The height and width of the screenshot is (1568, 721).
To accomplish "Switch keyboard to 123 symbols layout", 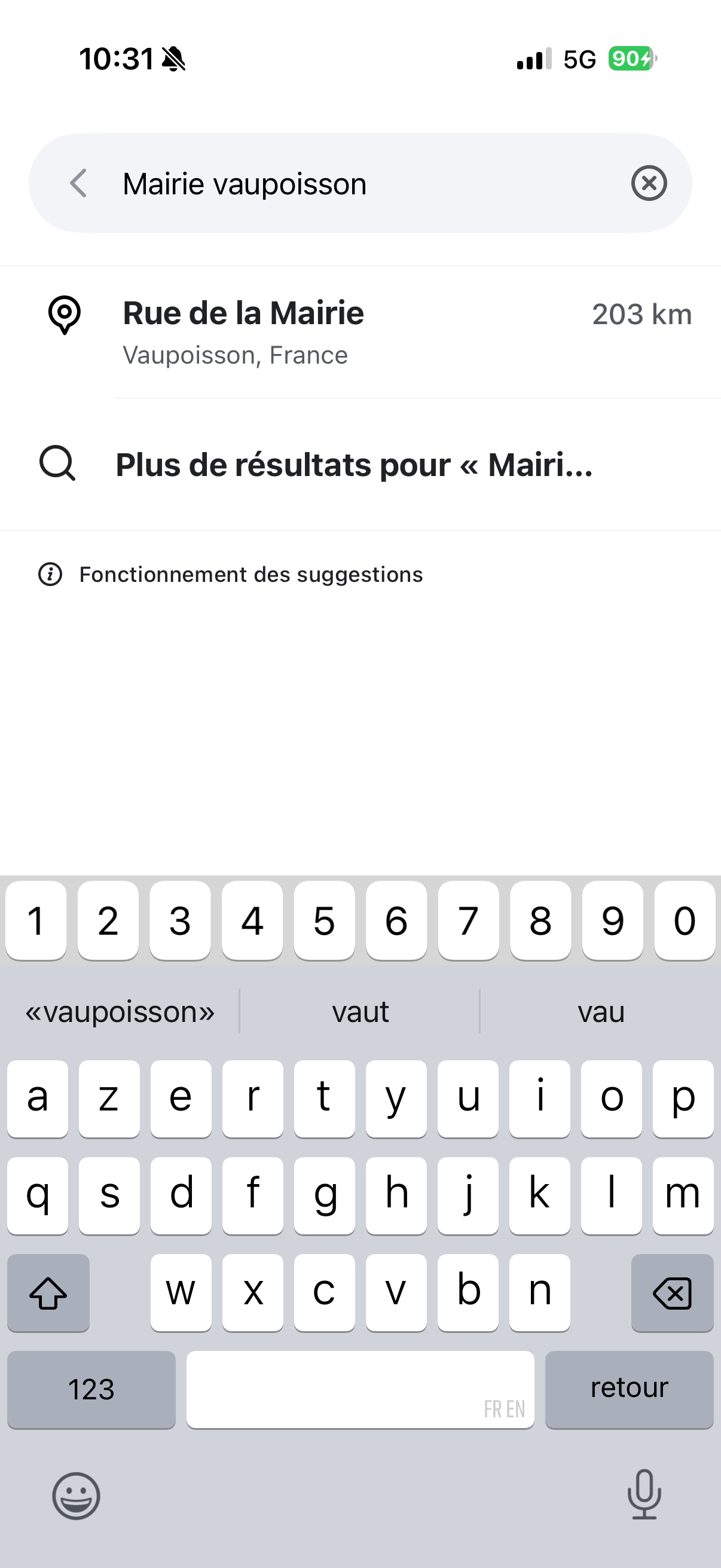I will click(x=91, y=1389).
